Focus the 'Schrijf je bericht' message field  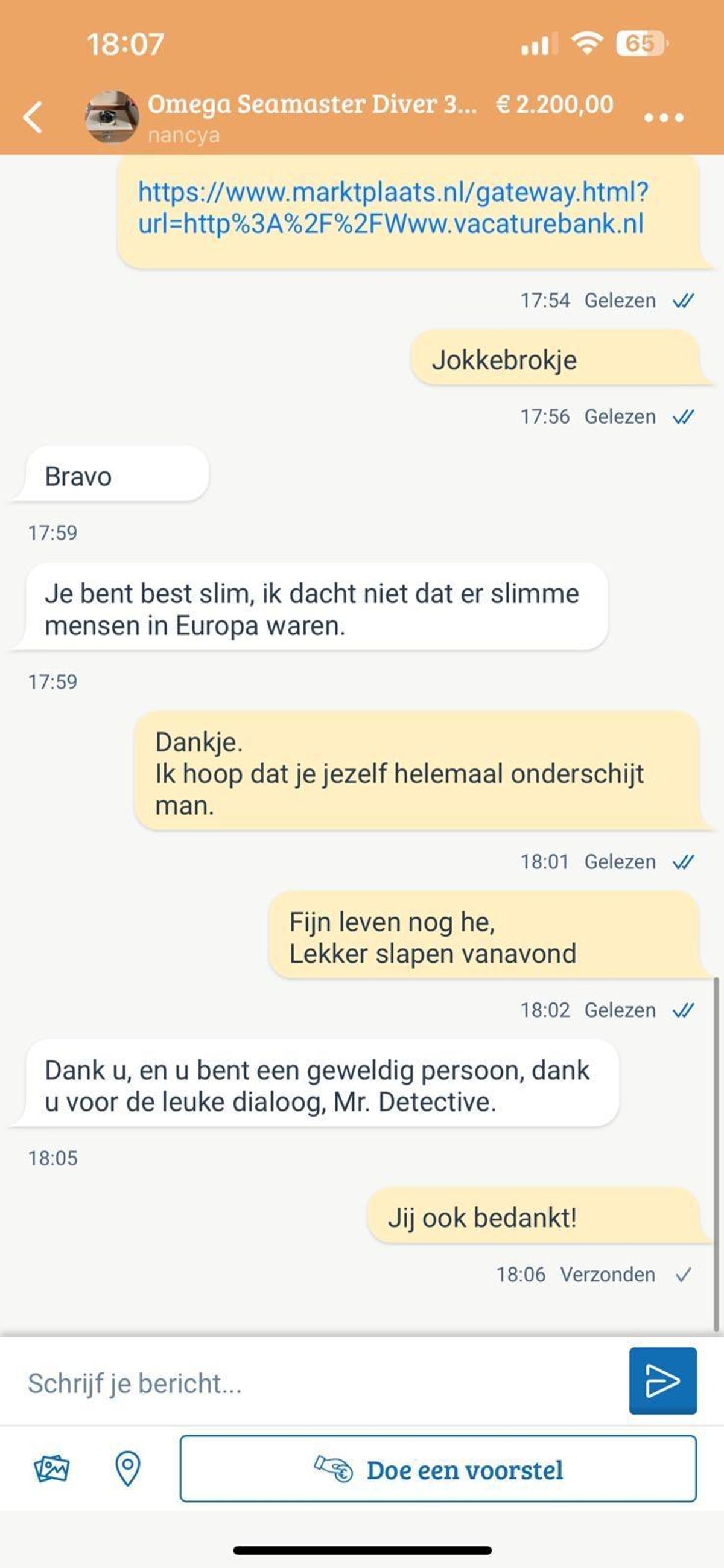(316, 1383)
